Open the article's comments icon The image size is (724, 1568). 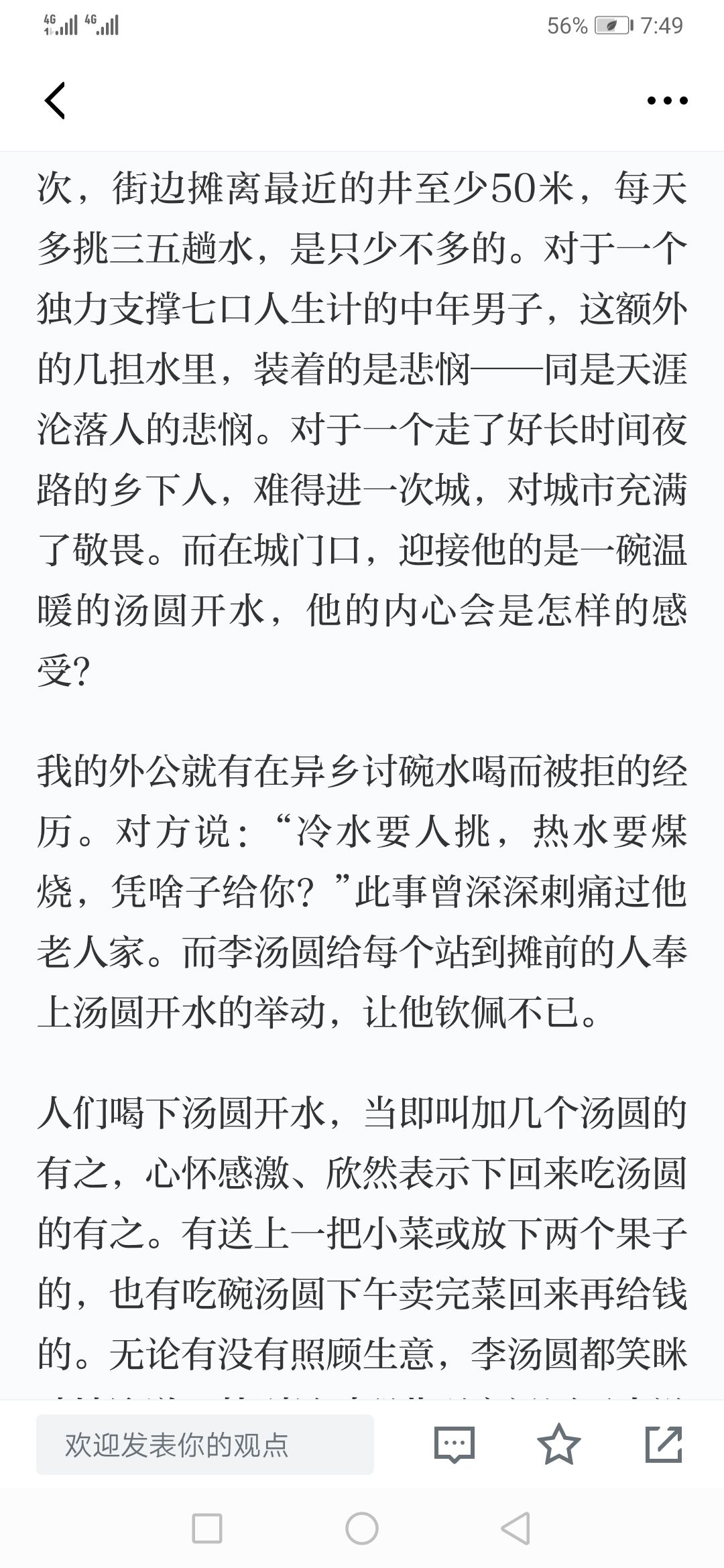point(455,1445)
